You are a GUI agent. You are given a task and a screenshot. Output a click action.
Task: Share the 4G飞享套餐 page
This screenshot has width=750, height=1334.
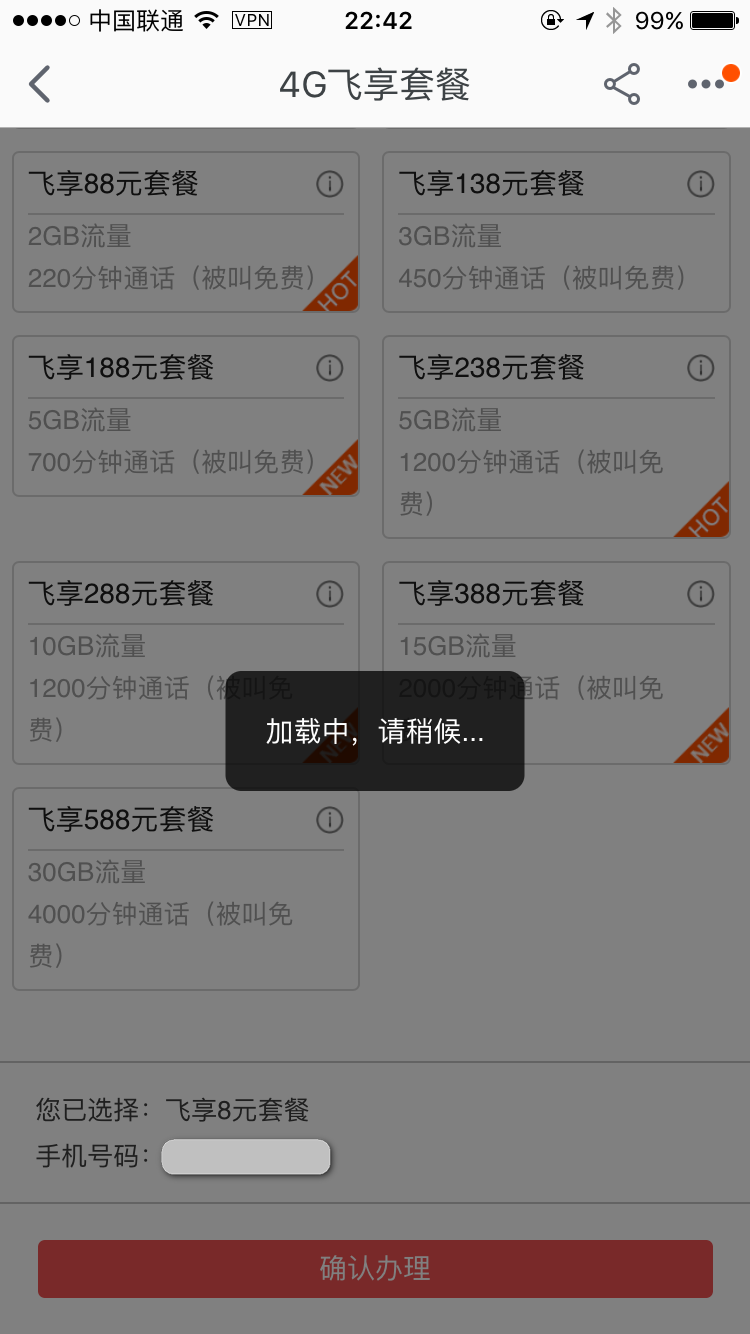point(621,85)
